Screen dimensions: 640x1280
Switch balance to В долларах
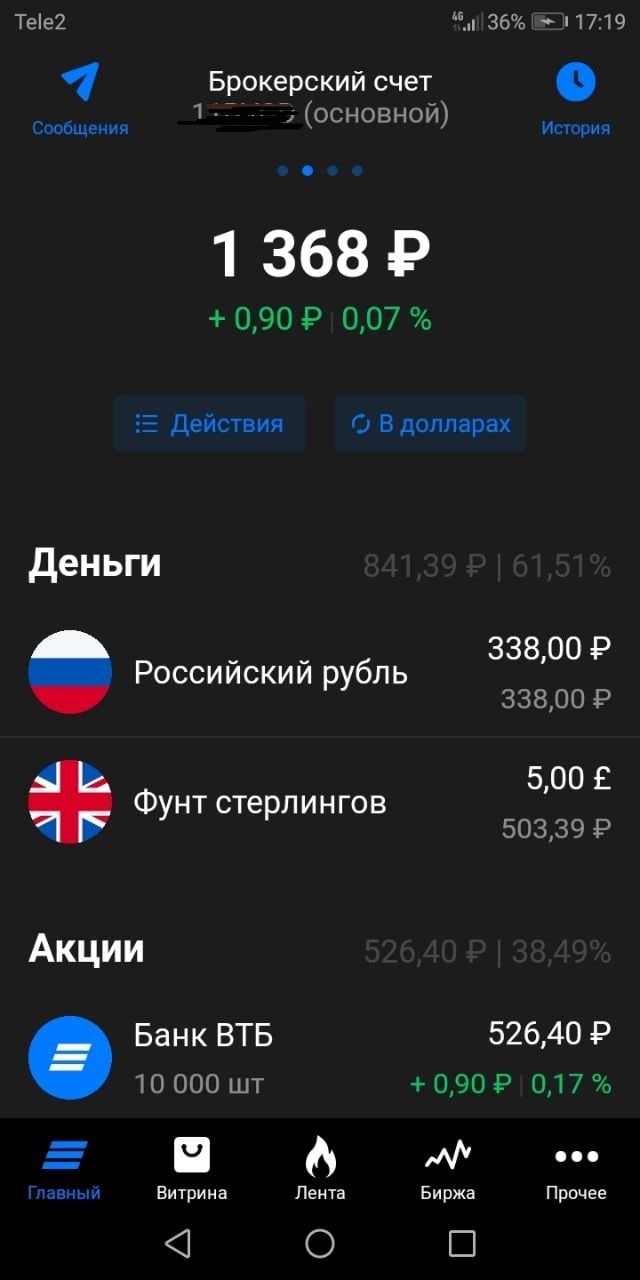point(430,423)
